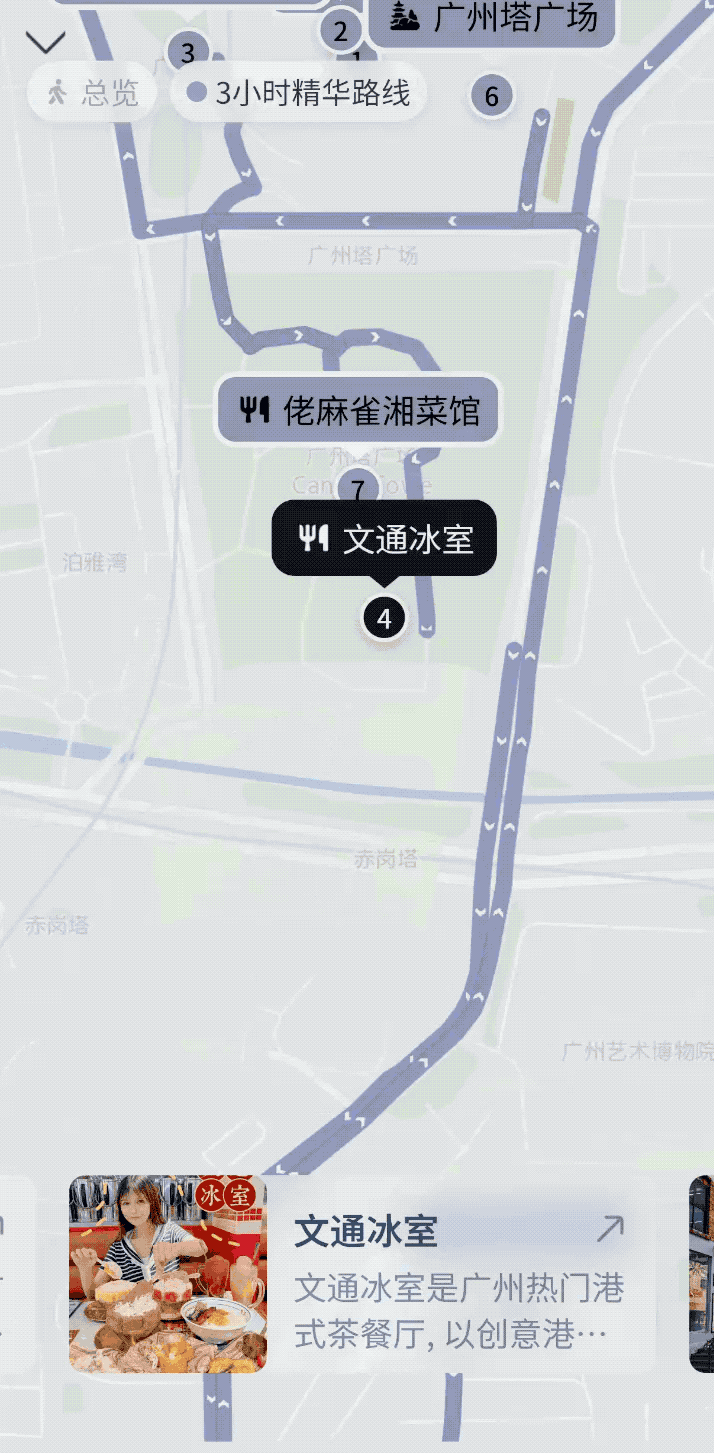Image resolution: width=714 pixels, height=1453 pixels.
Task: Open 文通冰室 via the arrow icon
Action: click(x=609, y=1229)
